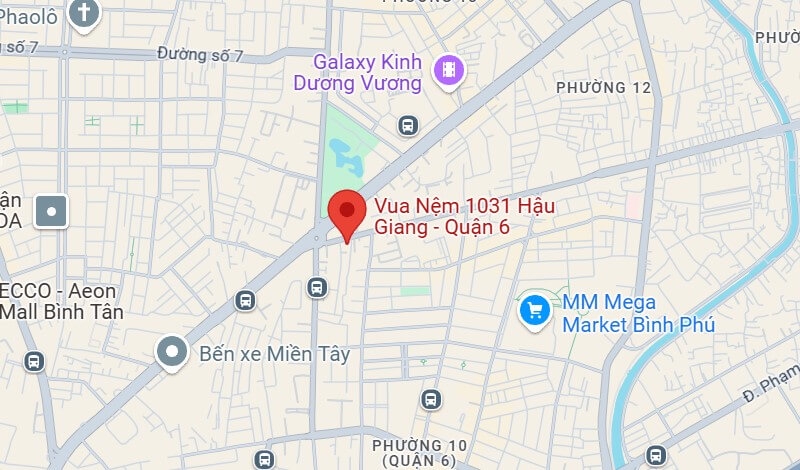Select the Aeon Mall Bình Tân label
800x470 pixels.
pyautogui.click(x=62, y=301)
